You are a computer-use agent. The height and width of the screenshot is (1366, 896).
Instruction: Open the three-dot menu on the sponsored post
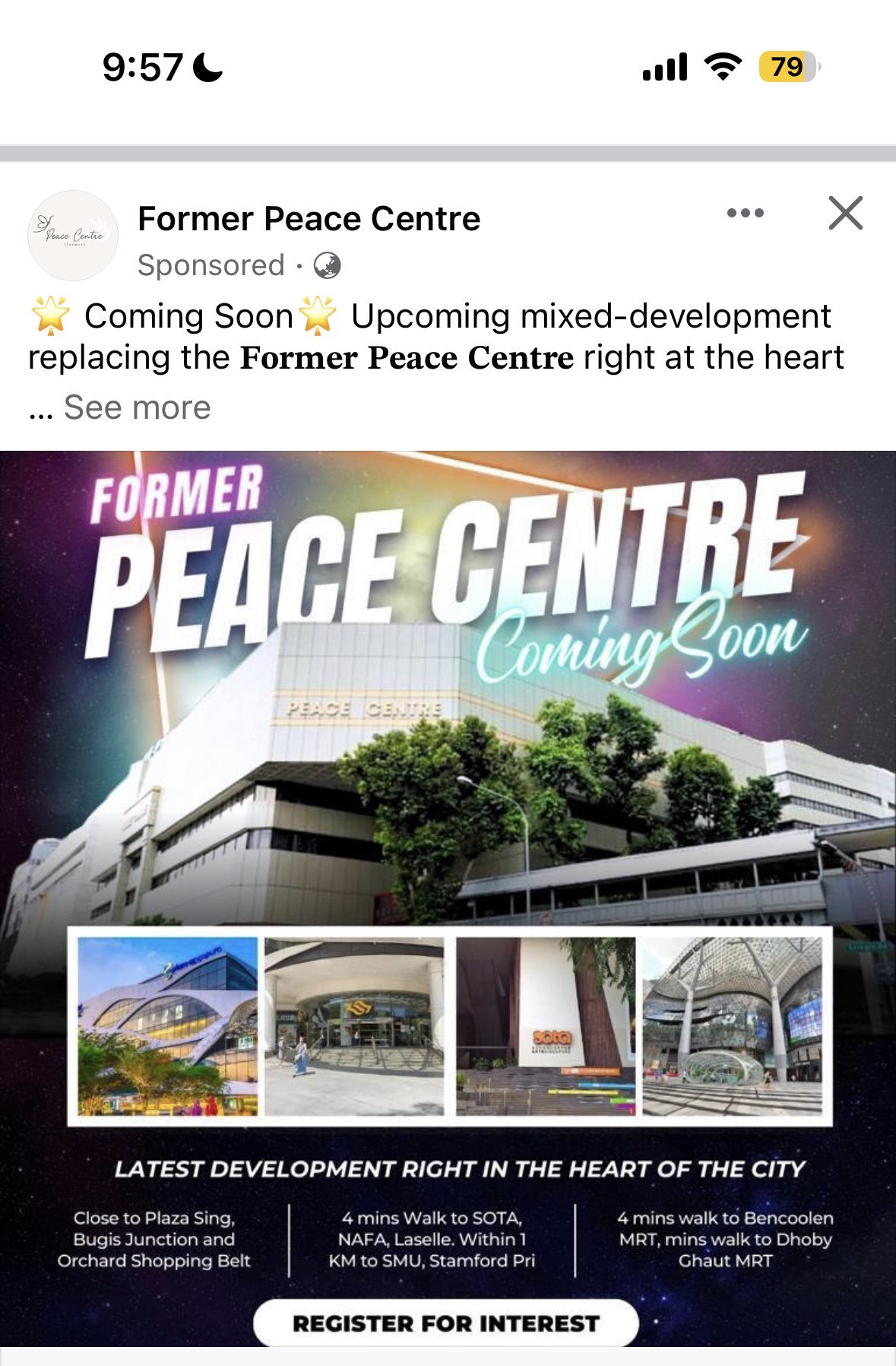point(745,213)
